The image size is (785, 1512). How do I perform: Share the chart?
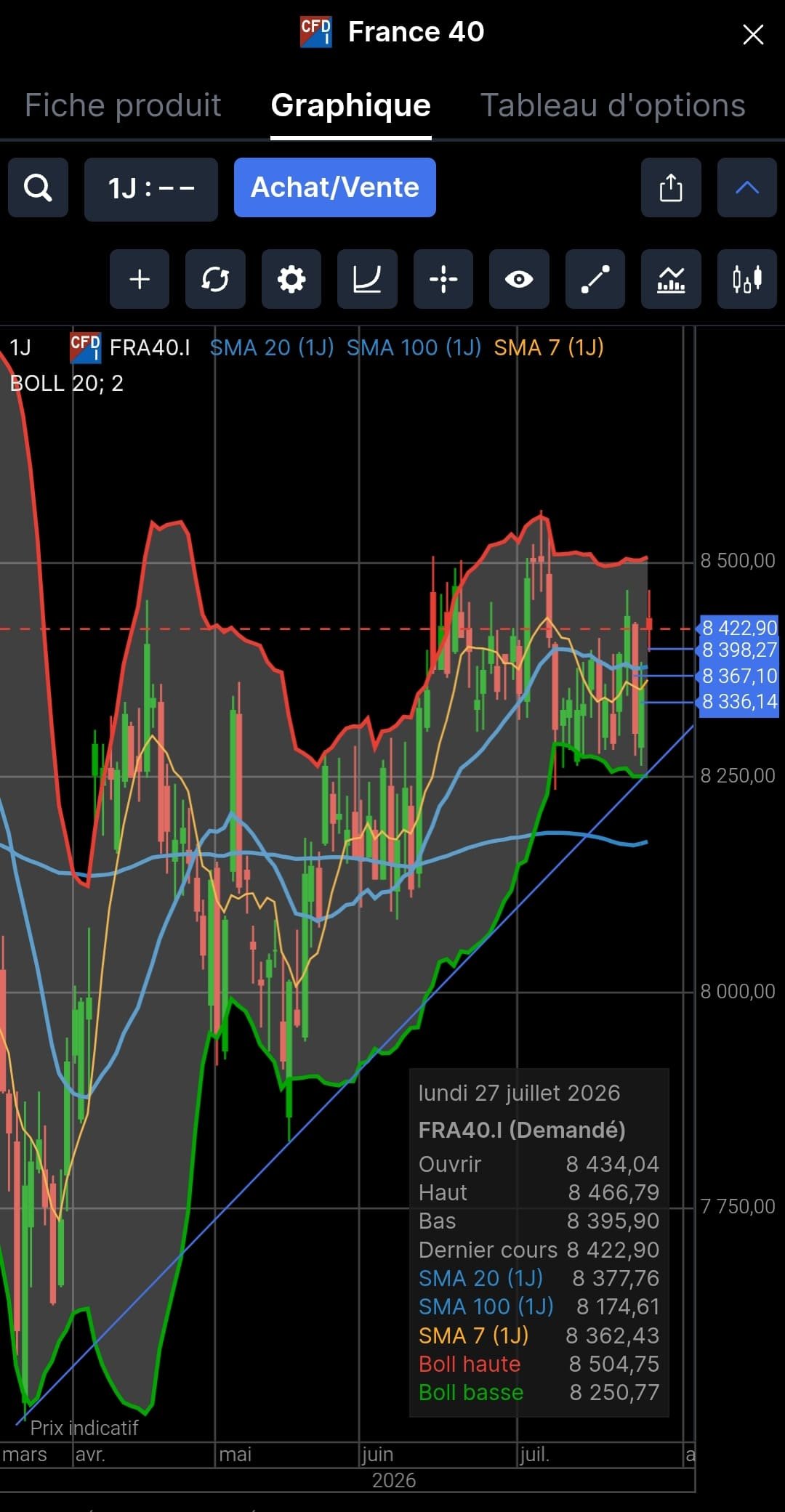click(x=671, y=187)
